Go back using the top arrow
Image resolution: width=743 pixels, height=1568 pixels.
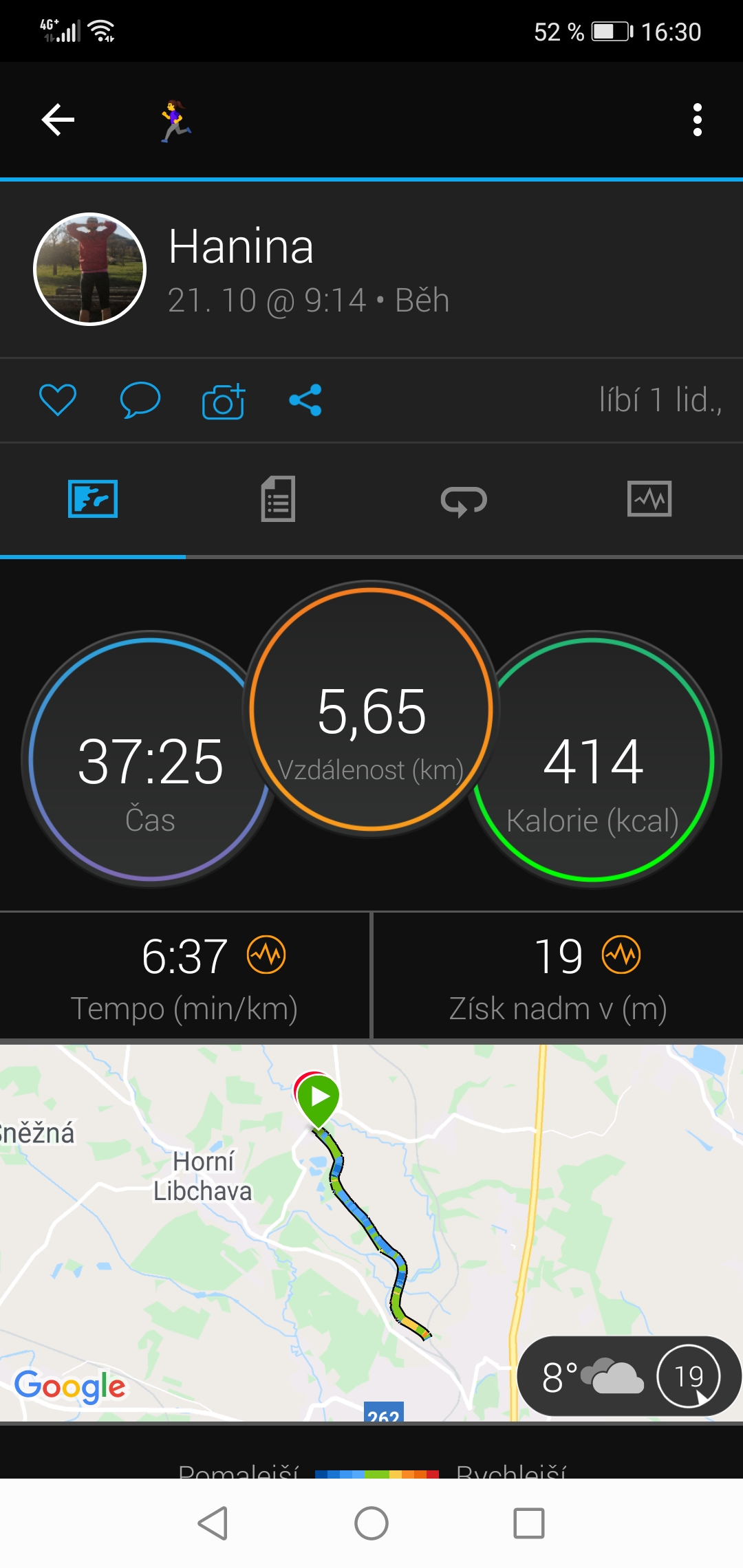pos(58,120)
